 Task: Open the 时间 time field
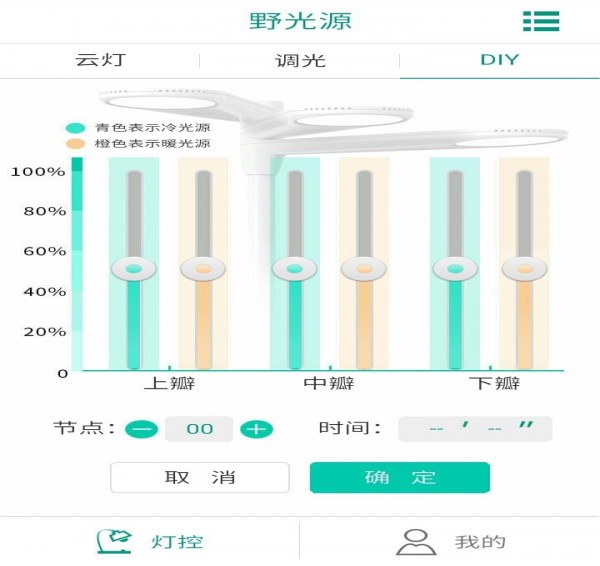point(475,429)
